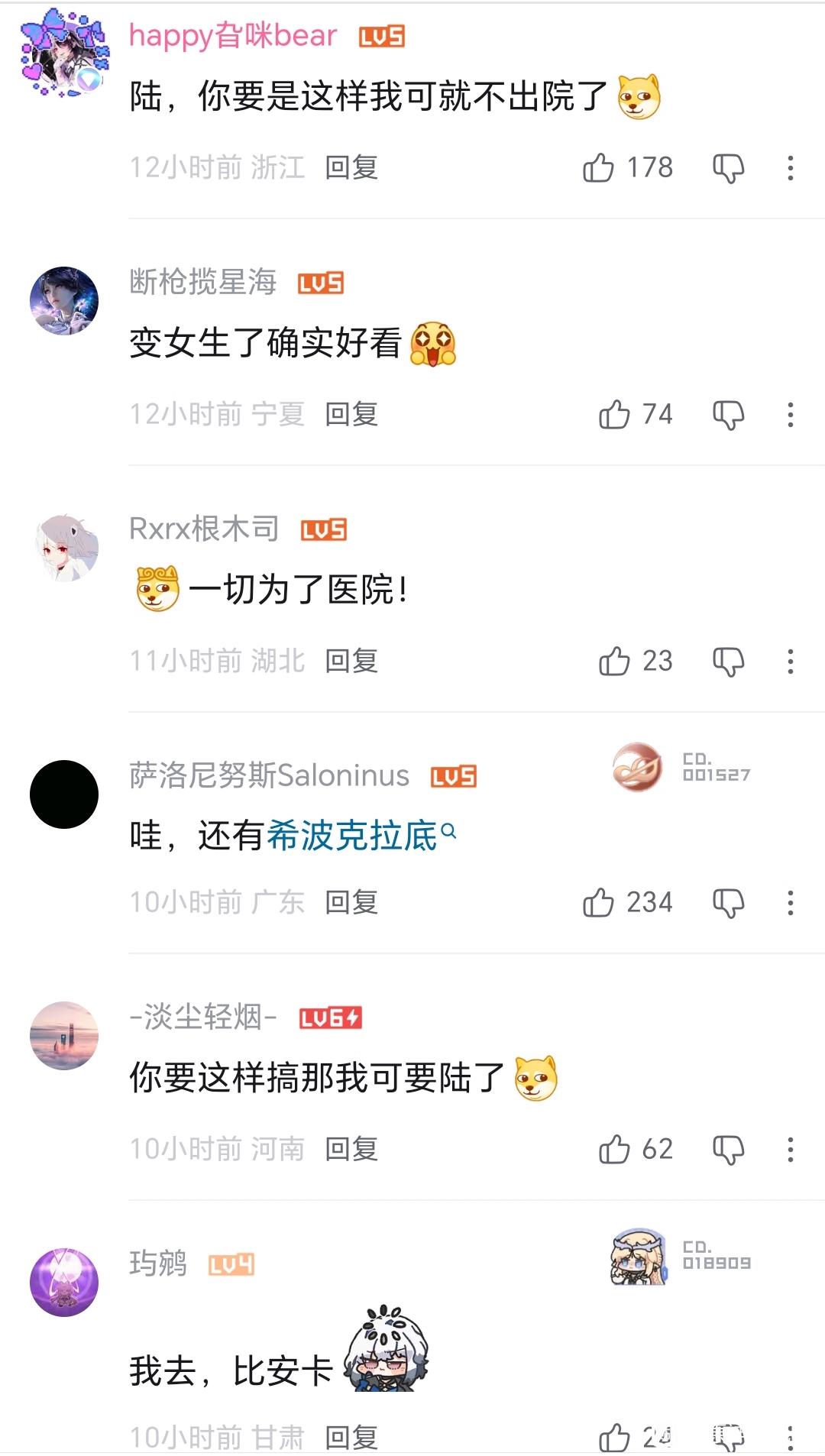
Task: Dislike -淡尘轻烟-'s comment
Action: [728, 1150]
